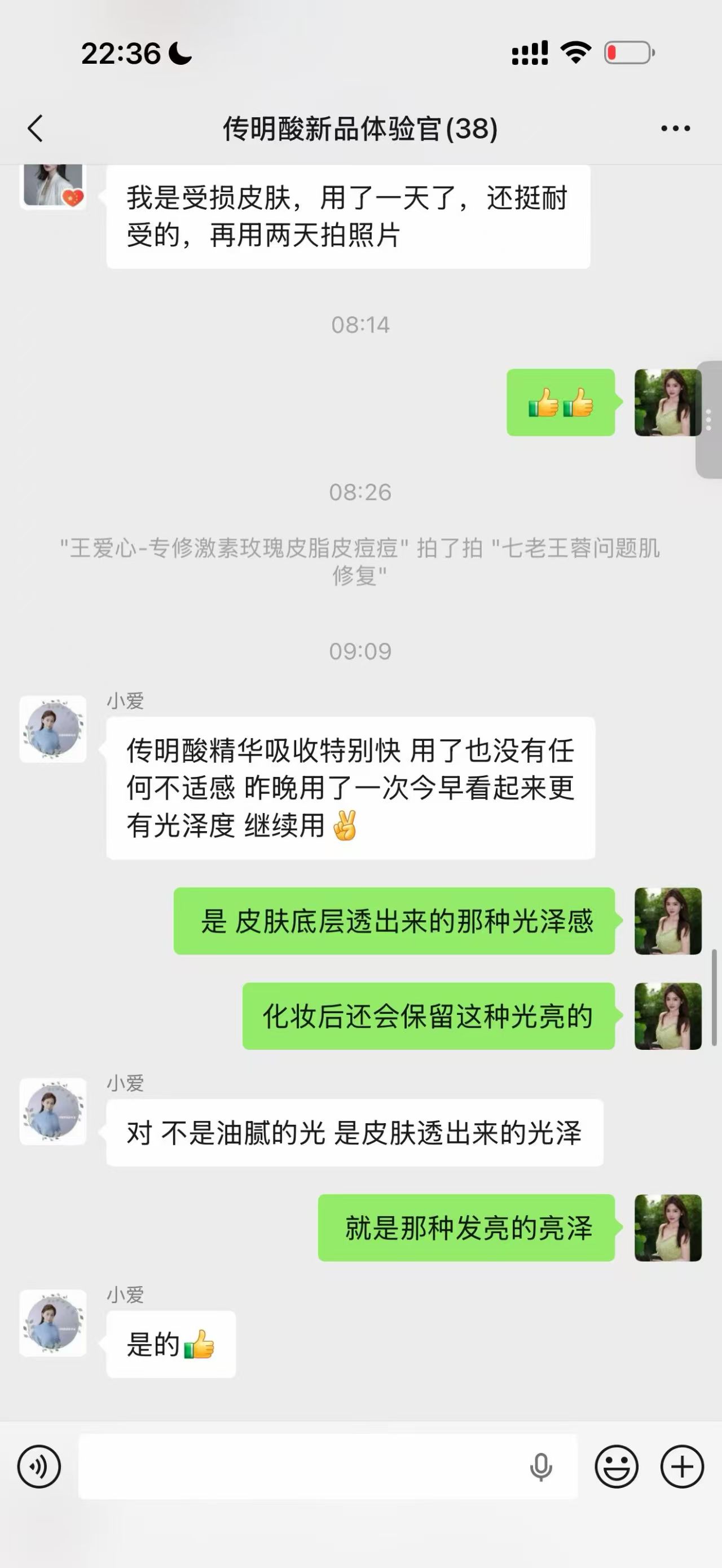The height and width of the screenshot is (1568, 722).
Task: Open the group chat overflow menu
Action: point(675,129)
